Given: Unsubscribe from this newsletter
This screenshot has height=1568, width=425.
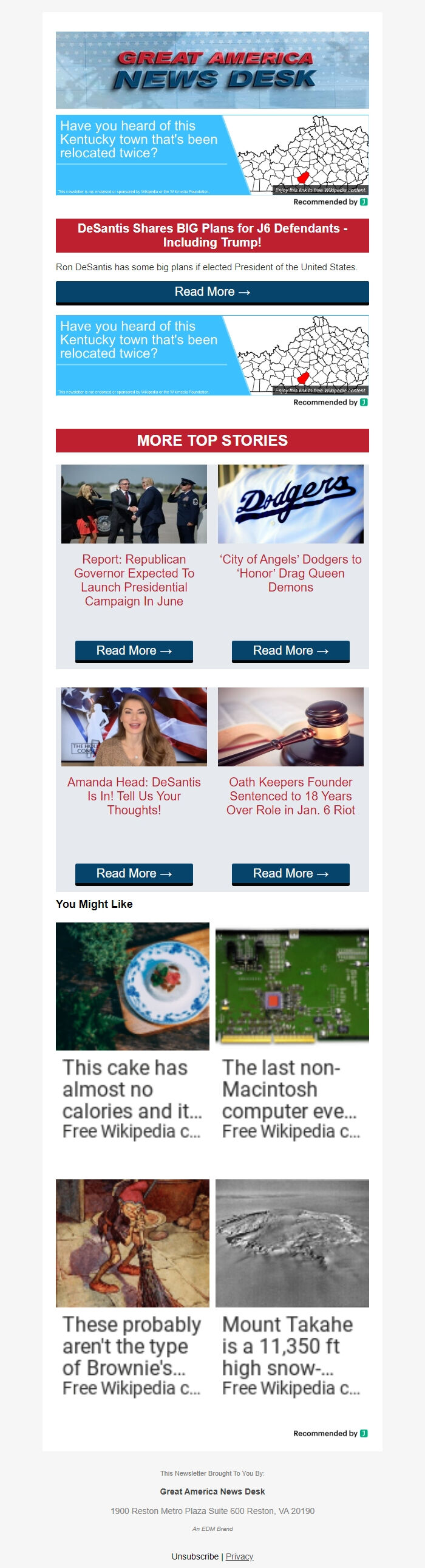Looking at the screenshot, I should click(x=195, y=1556).
